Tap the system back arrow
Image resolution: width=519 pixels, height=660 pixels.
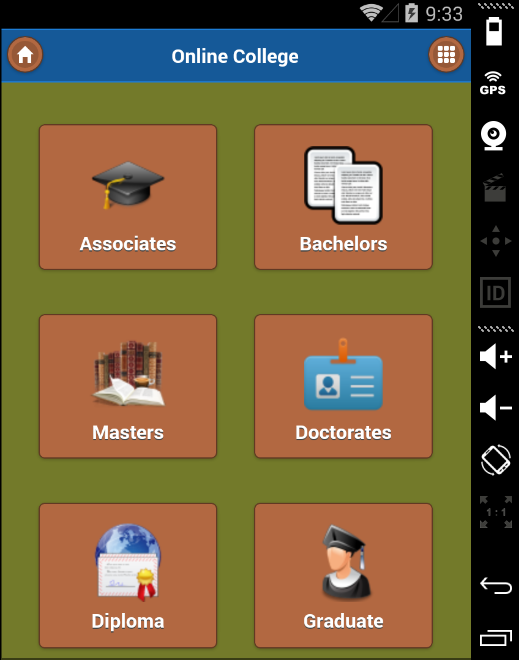point(495,585)
